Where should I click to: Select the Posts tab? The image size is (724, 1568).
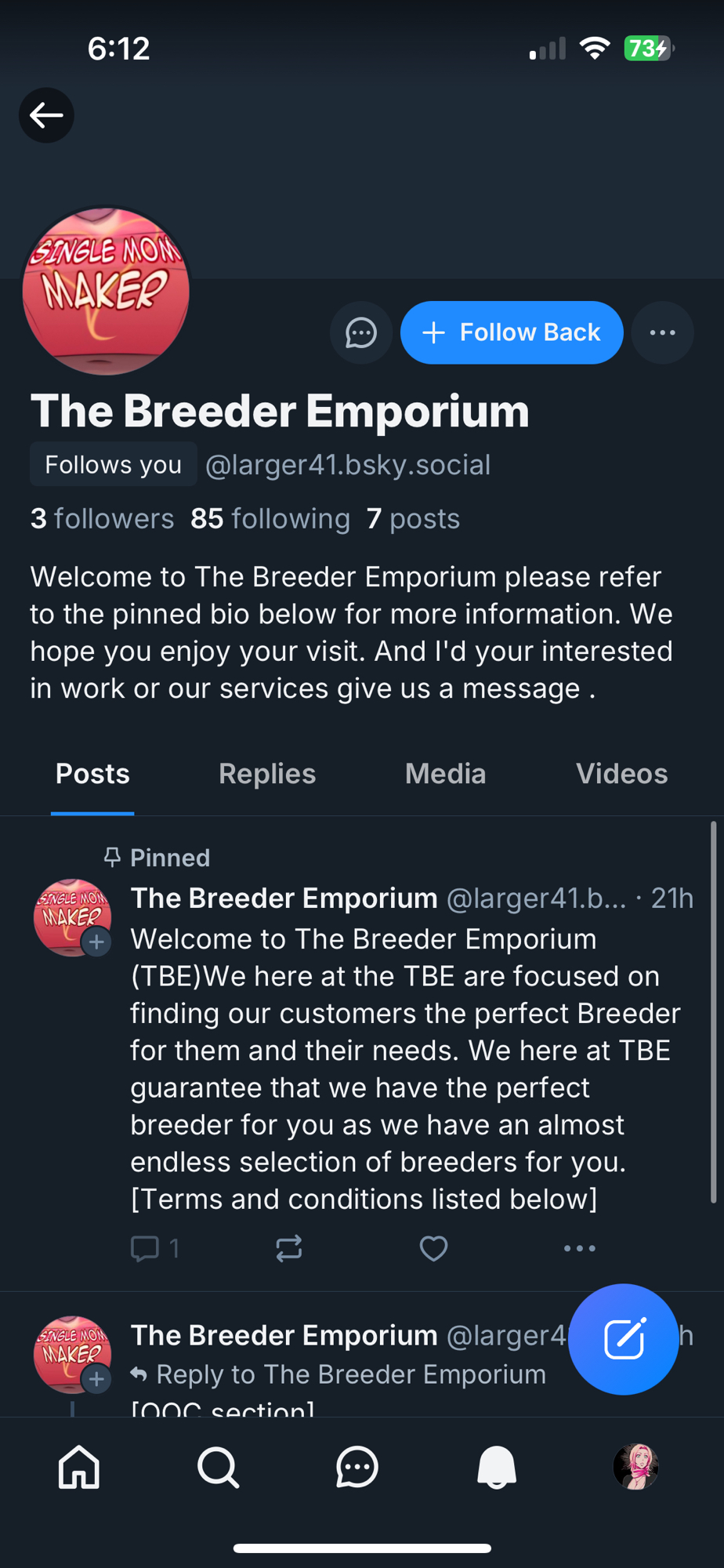click(x=92, y=774)
